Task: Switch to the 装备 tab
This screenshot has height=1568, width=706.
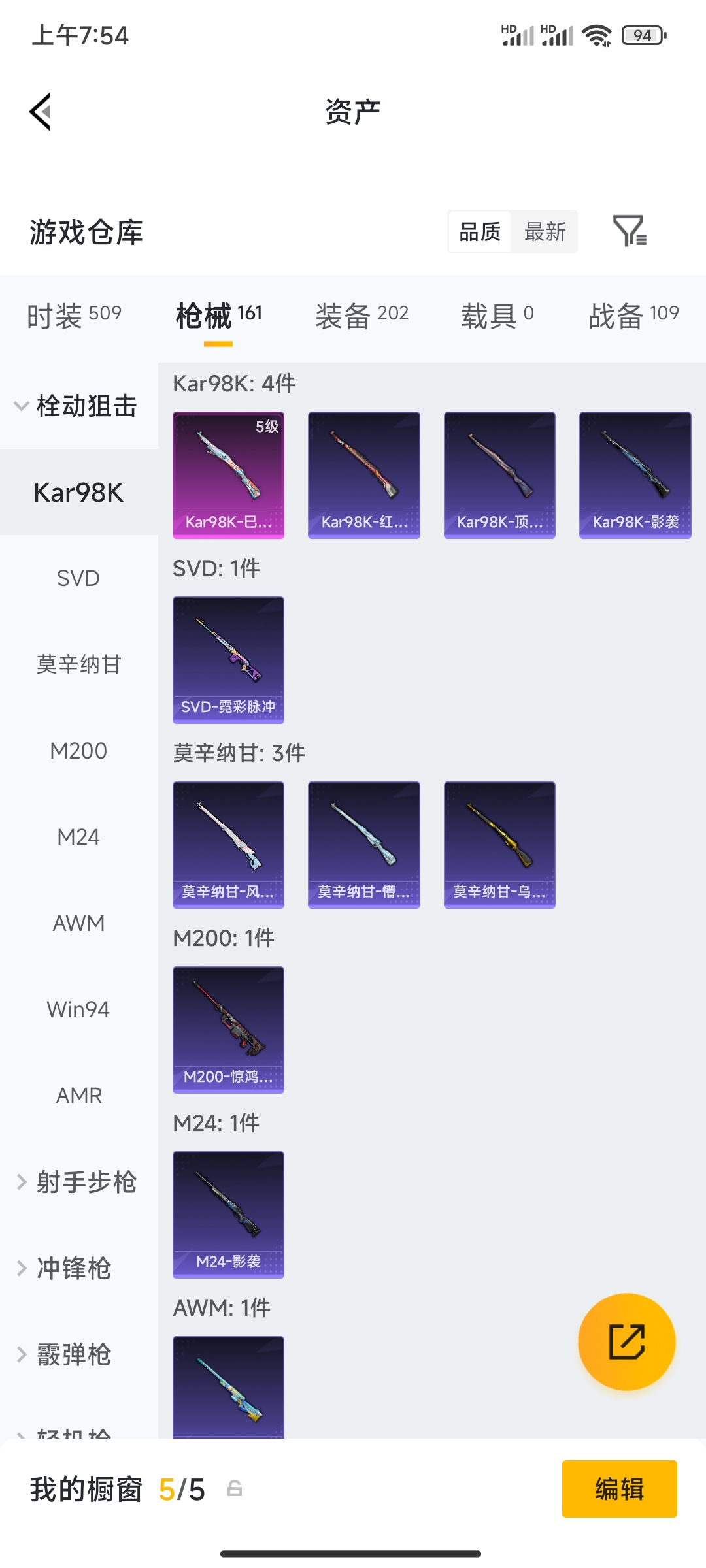Action: pos(361,316)
